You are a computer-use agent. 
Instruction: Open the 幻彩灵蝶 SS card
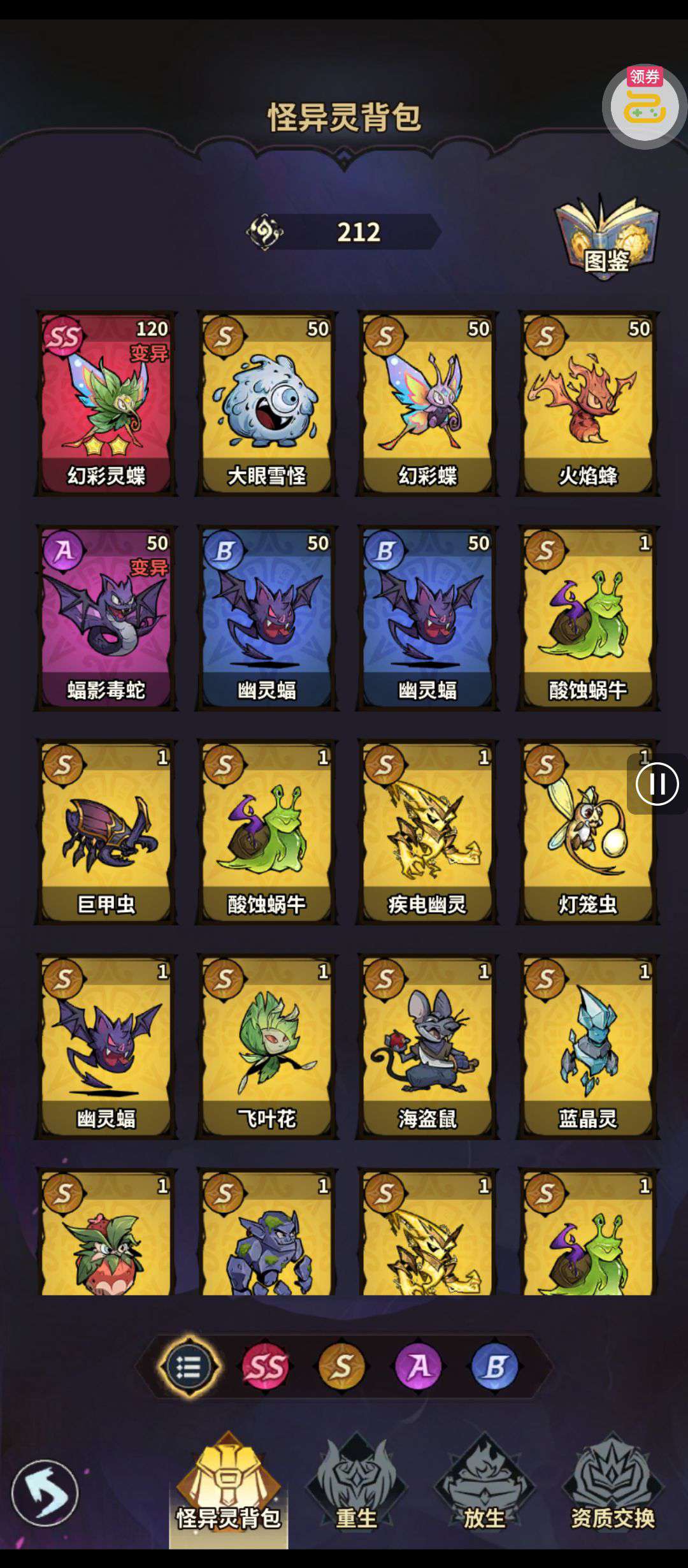click(x=106, y=403)
